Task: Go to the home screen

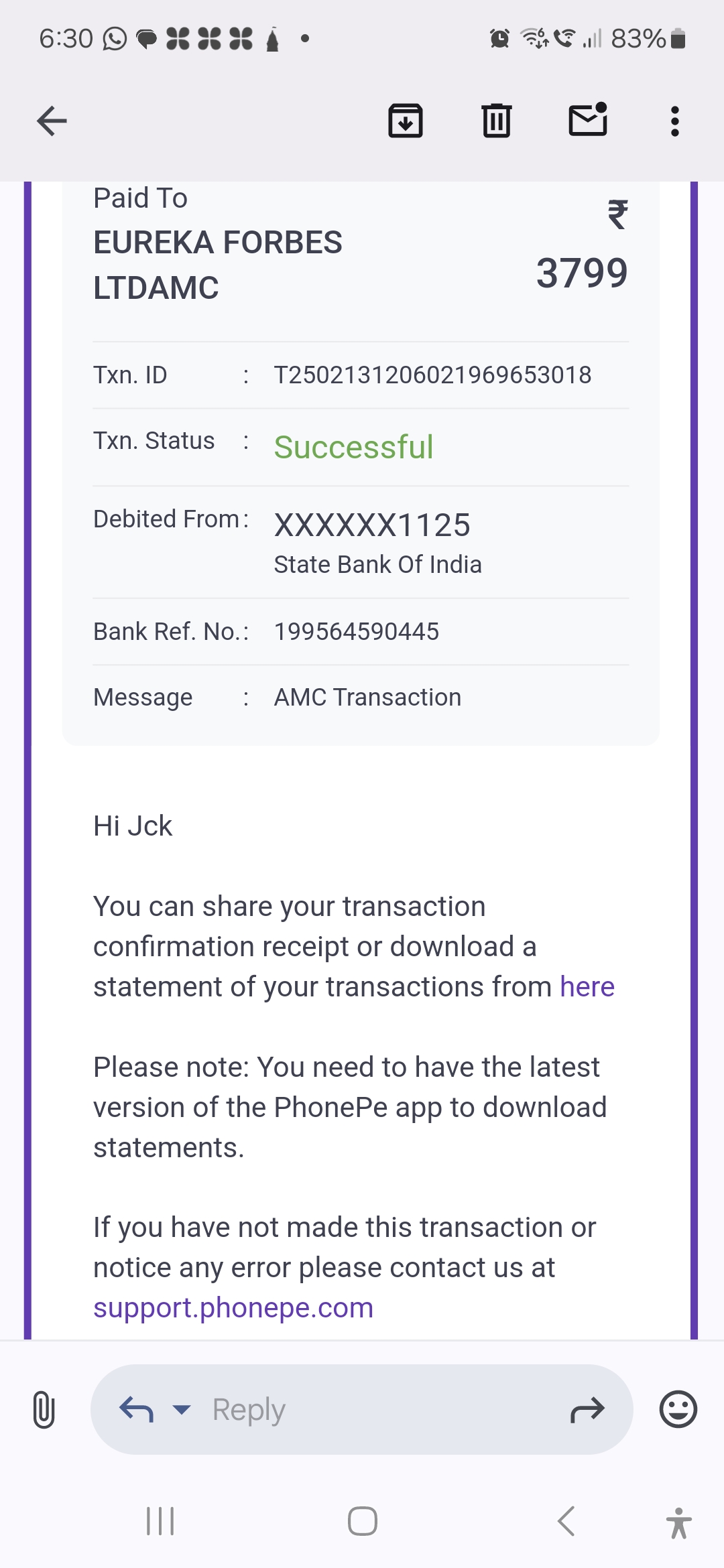Action: (x=363, y=1521)
